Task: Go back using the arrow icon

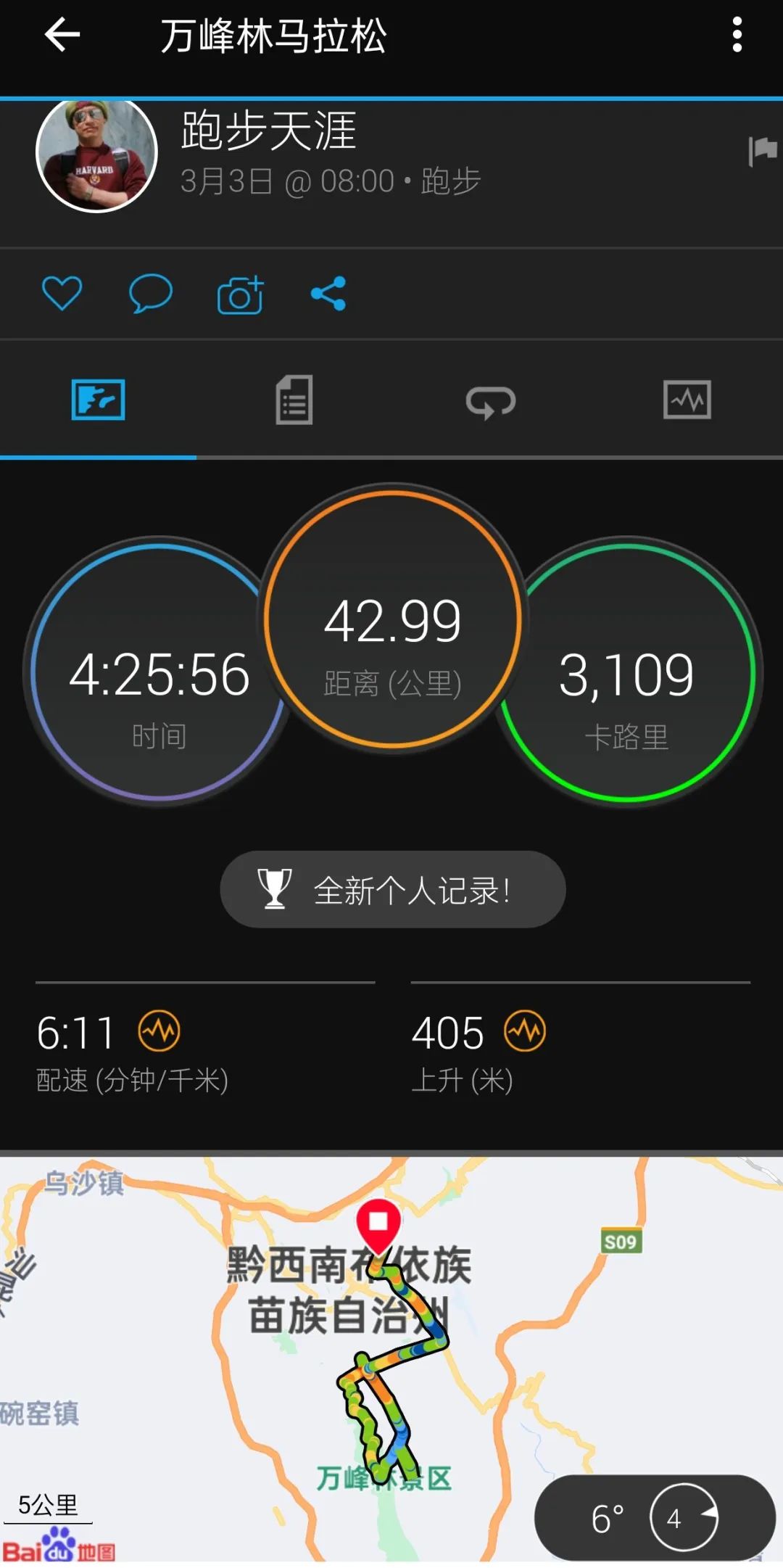Action: pos(62,35)
